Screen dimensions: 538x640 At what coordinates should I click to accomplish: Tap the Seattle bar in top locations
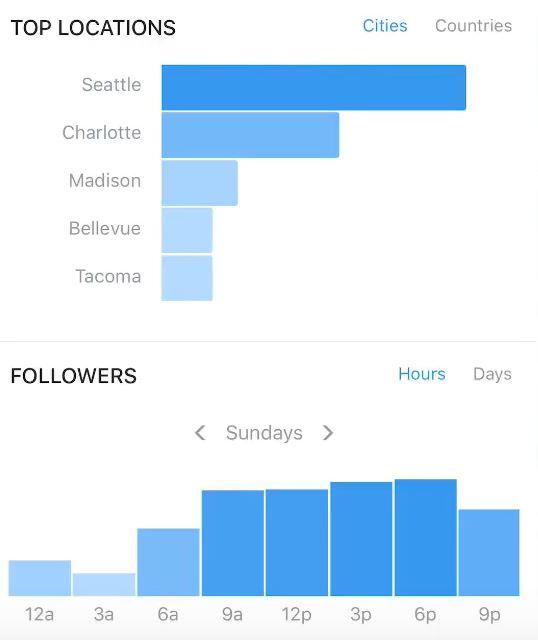click(x=313, y=87)
